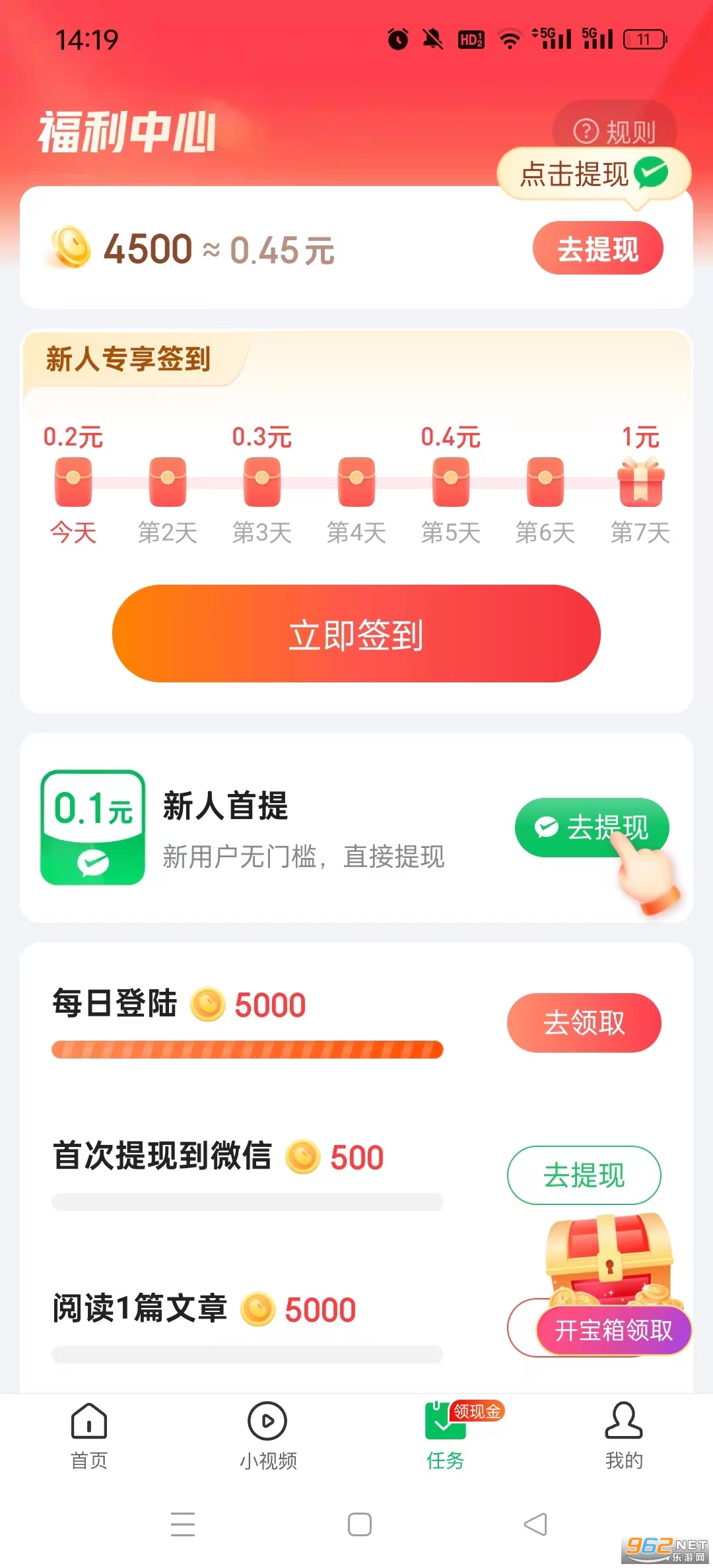713x1568 pixels.
Task: Tap the red 去提现 button beside 4500 coins
Action: click(x=598, y=248)
